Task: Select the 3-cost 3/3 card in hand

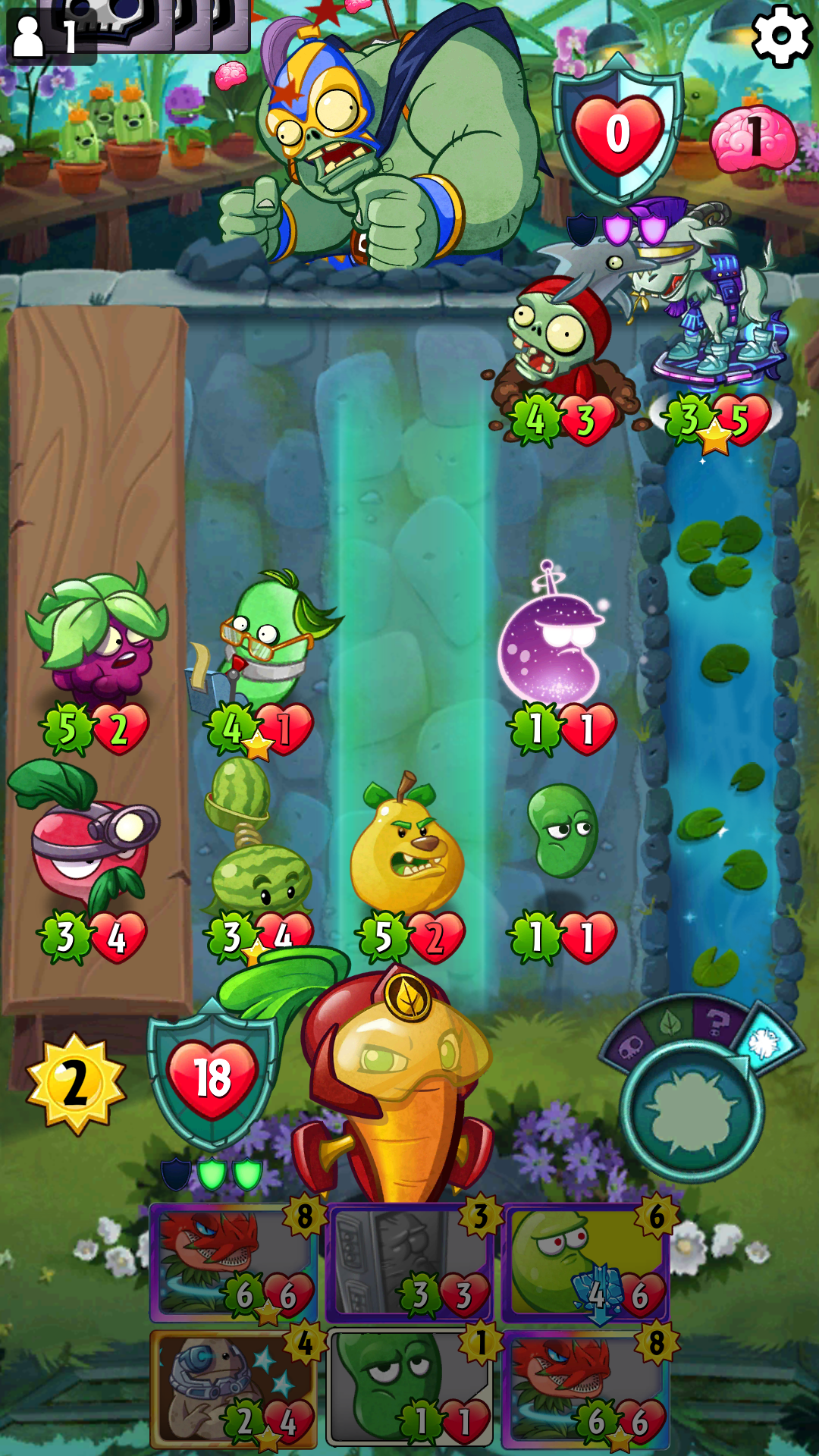Action: [x=409, y=1264]
